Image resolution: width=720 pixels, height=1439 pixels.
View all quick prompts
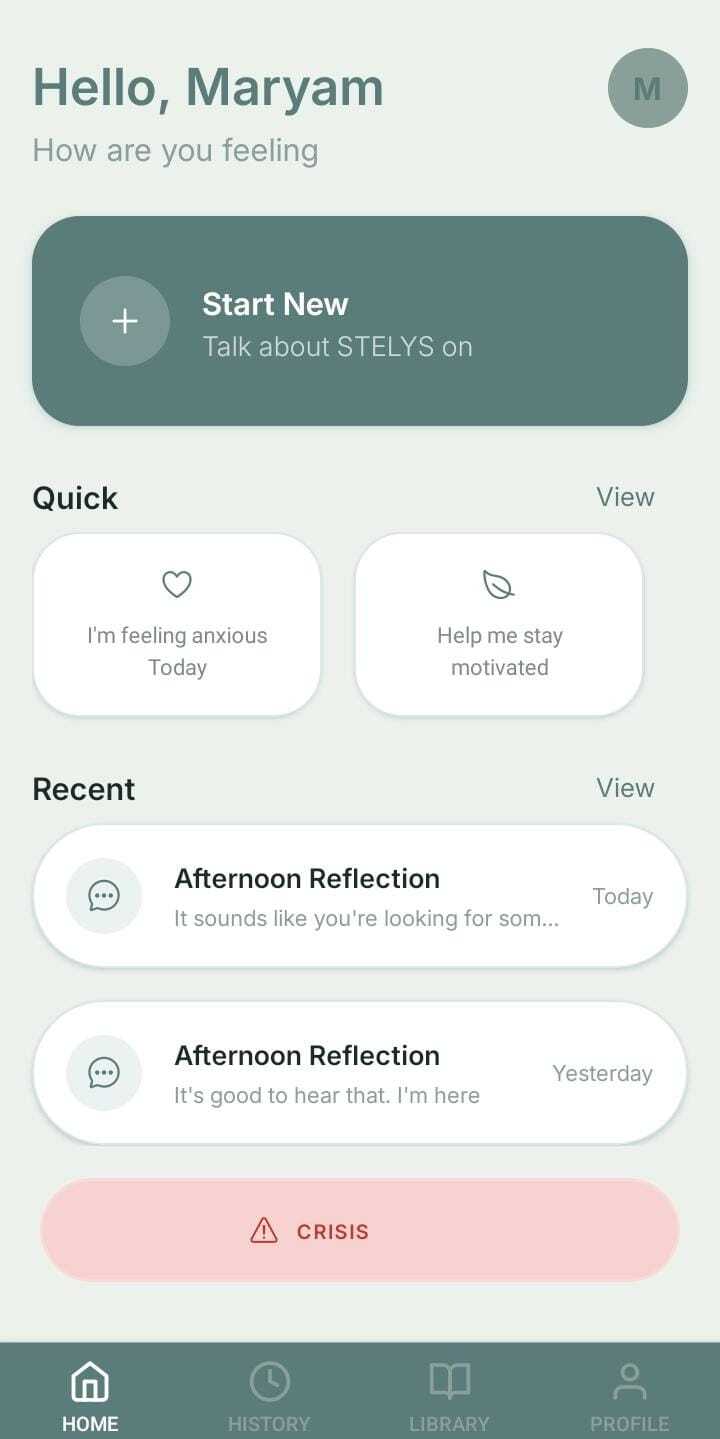625,497
